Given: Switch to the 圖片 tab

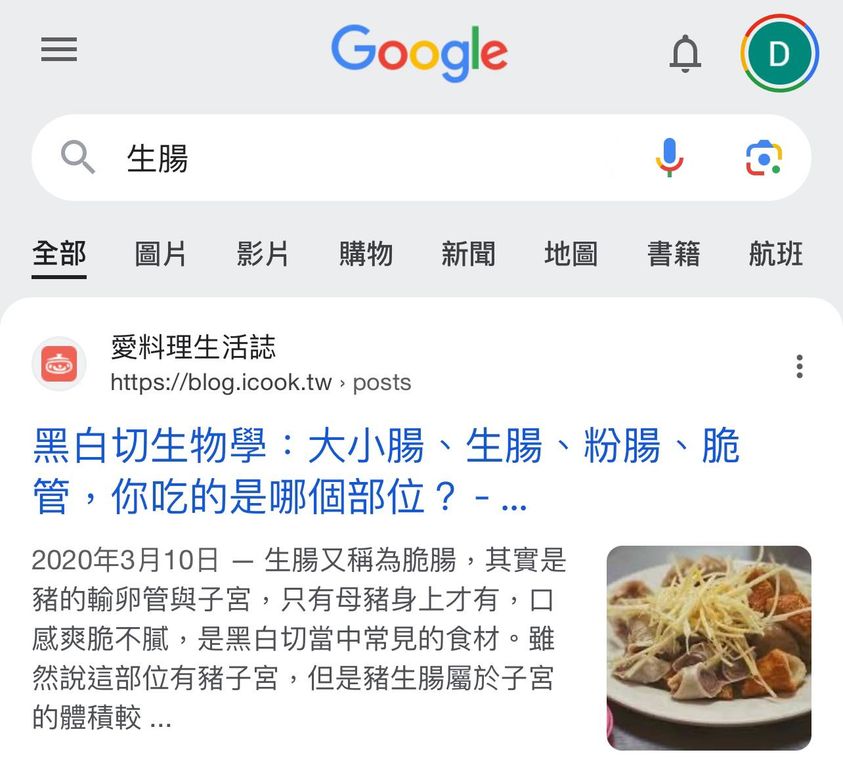Looking at the screenshot, I should pyautogui.click(x=161, y=254).
